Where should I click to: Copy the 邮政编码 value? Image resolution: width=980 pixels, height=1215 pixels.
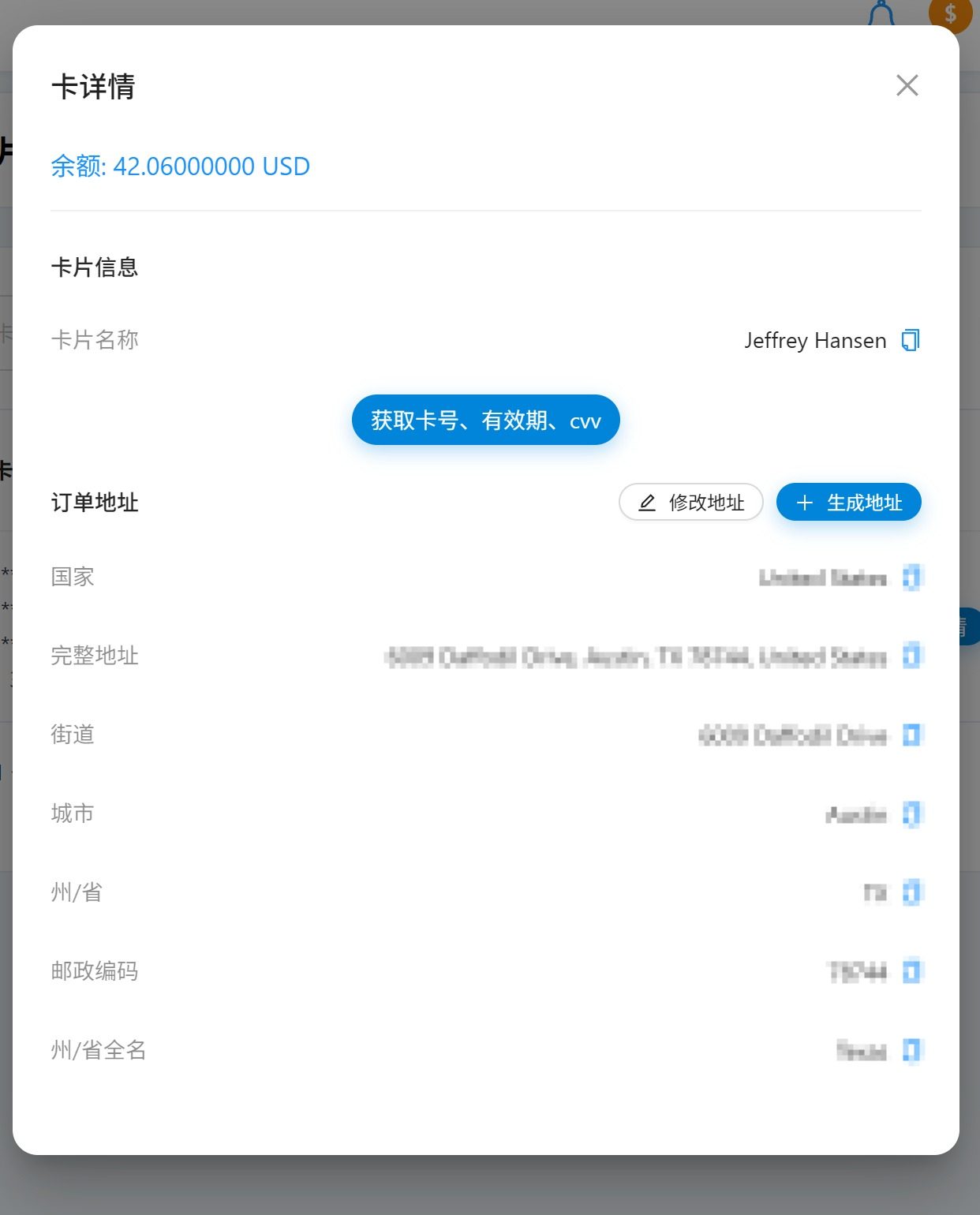coord(911,971)
